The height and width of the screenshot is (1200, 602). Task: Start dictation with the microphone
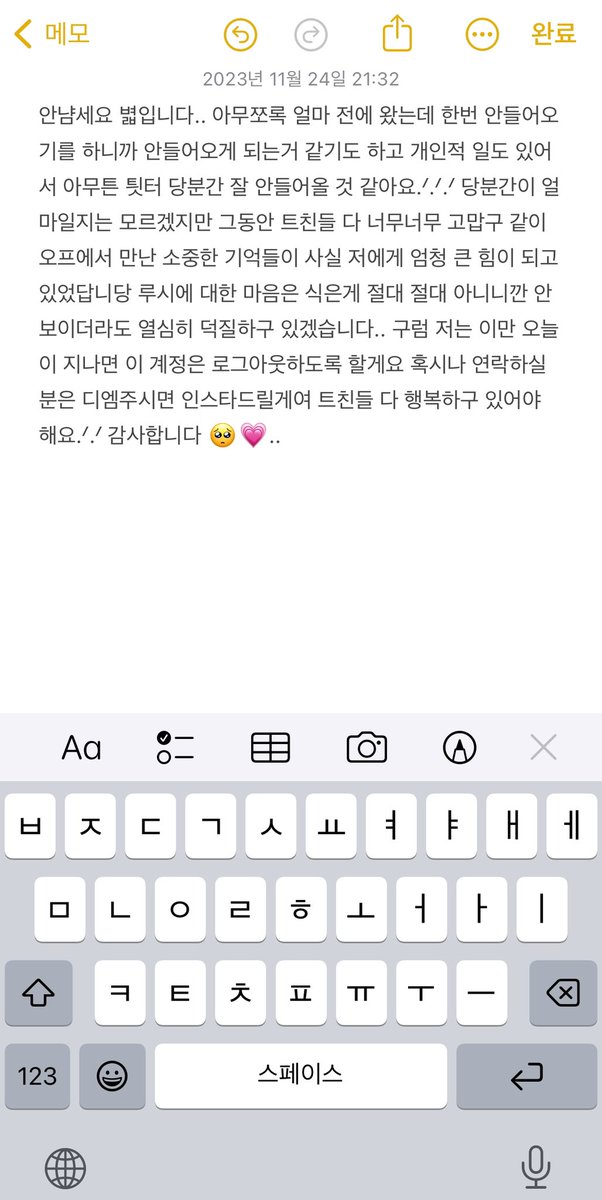[536, 1168]
